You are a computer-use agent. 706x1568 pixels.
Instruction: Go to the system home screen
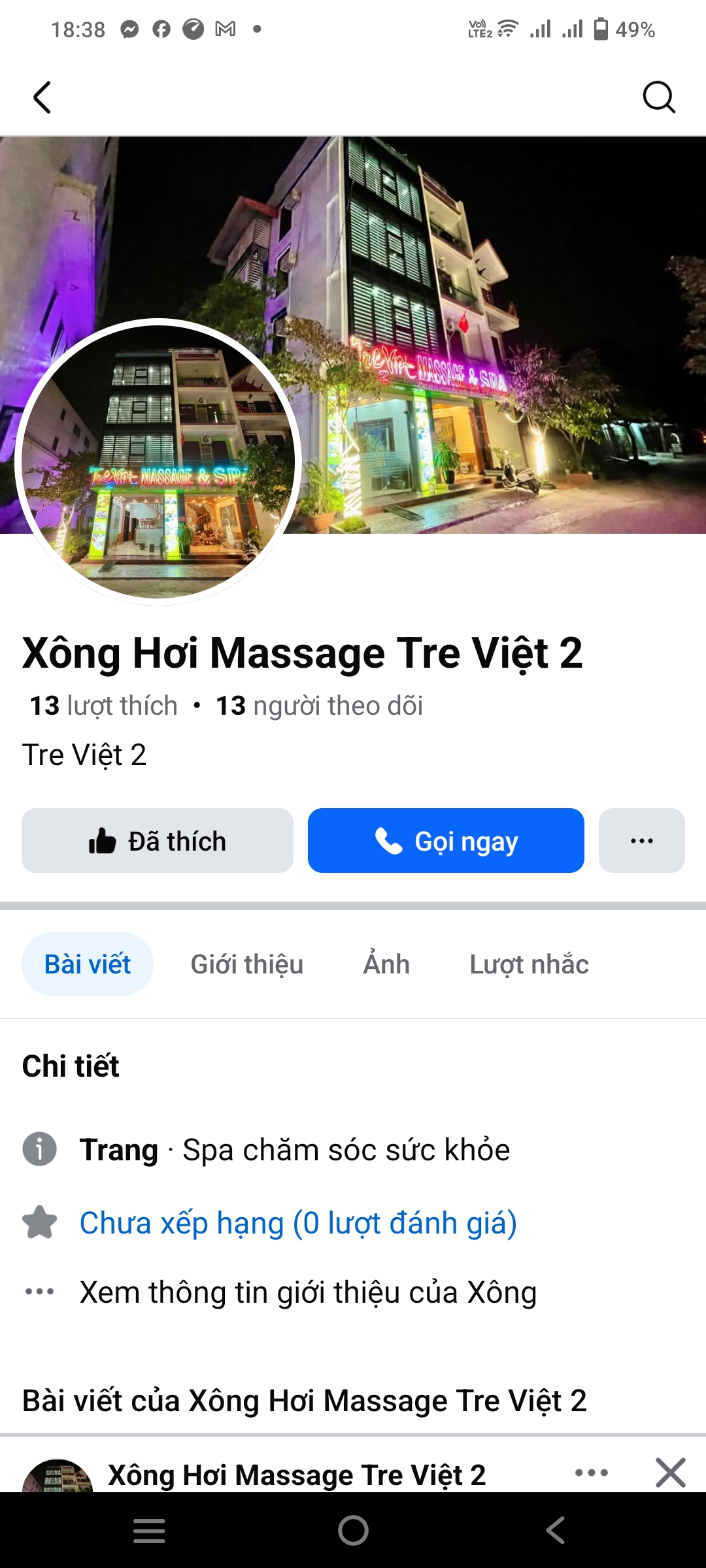353,1530
